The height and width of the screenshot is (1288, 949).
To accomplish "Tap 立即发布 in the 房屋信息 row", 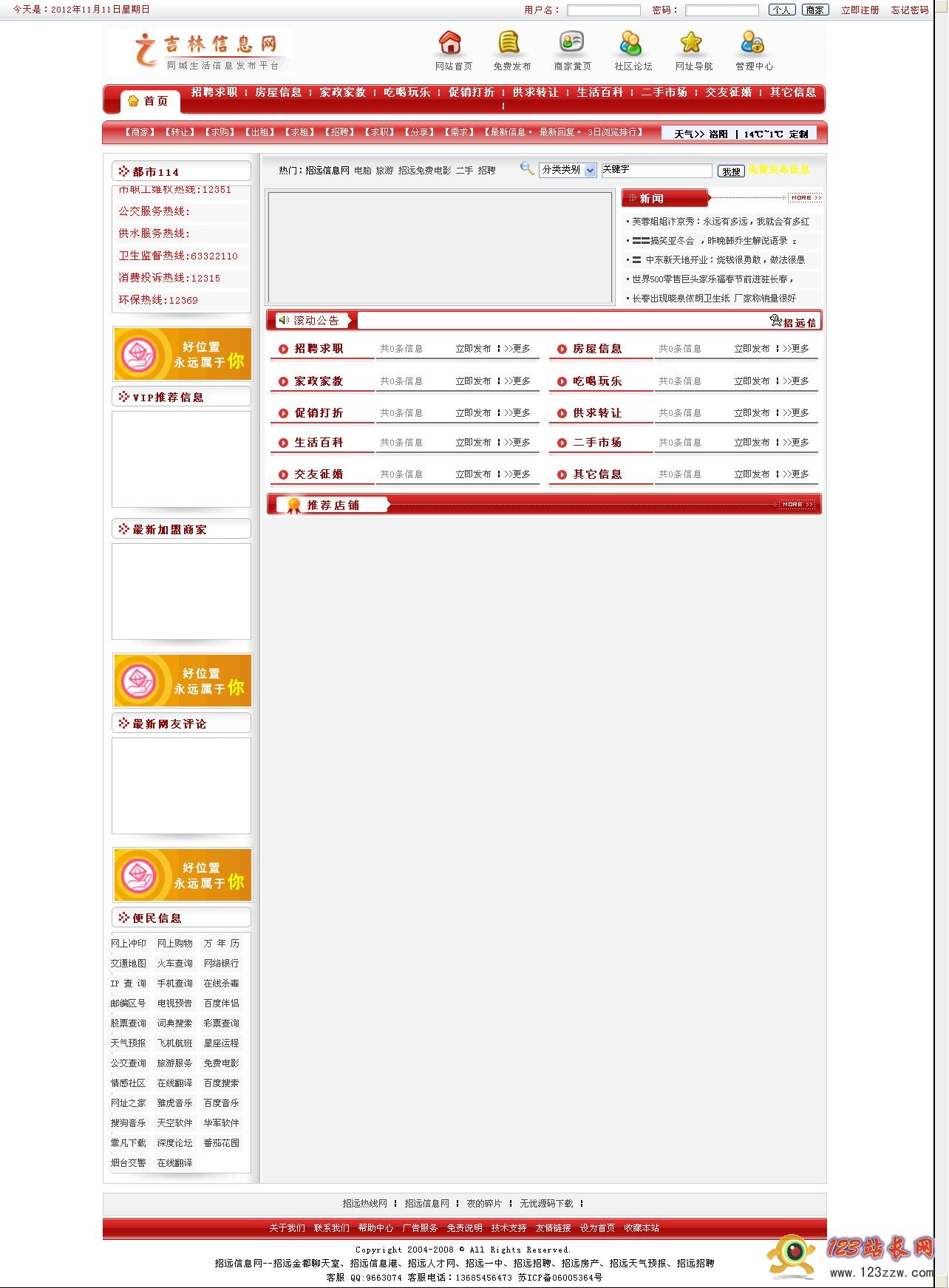I will pos(752,349).
